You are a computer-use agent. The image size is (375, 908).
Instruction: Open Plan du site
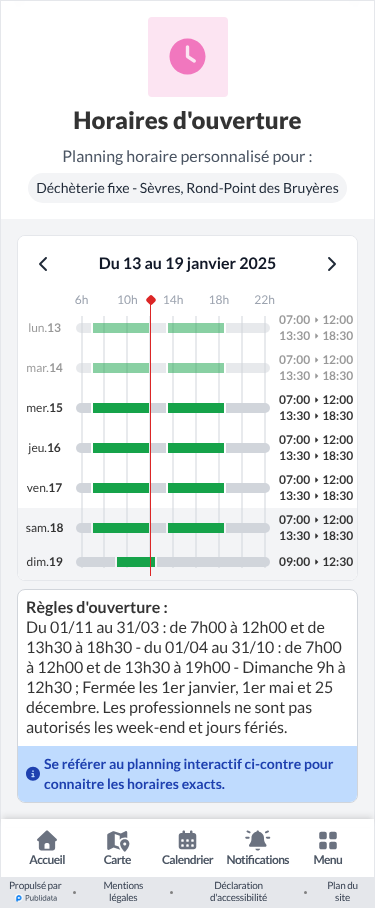[343, 892]
